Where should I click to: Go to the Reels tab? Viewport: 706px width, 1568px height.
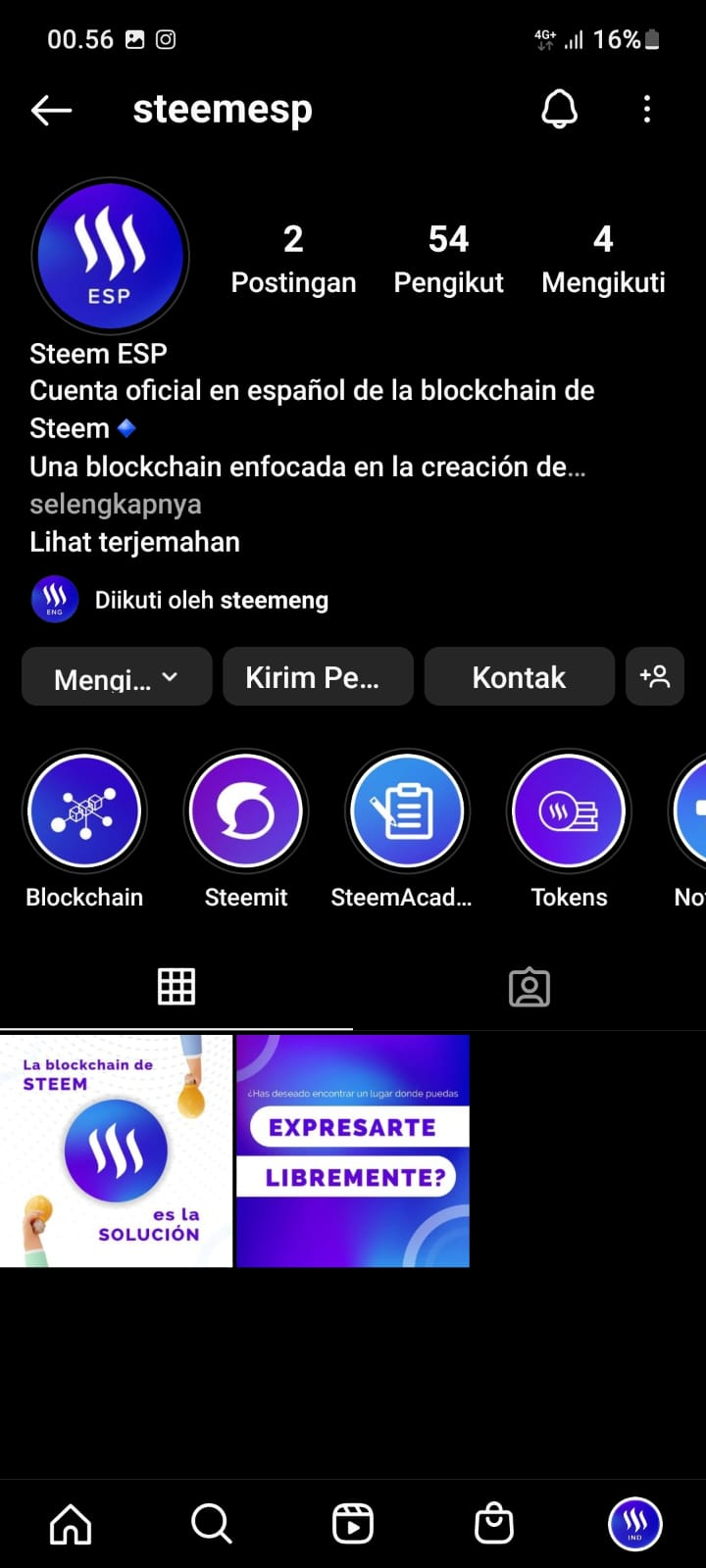pos(353,1524)
